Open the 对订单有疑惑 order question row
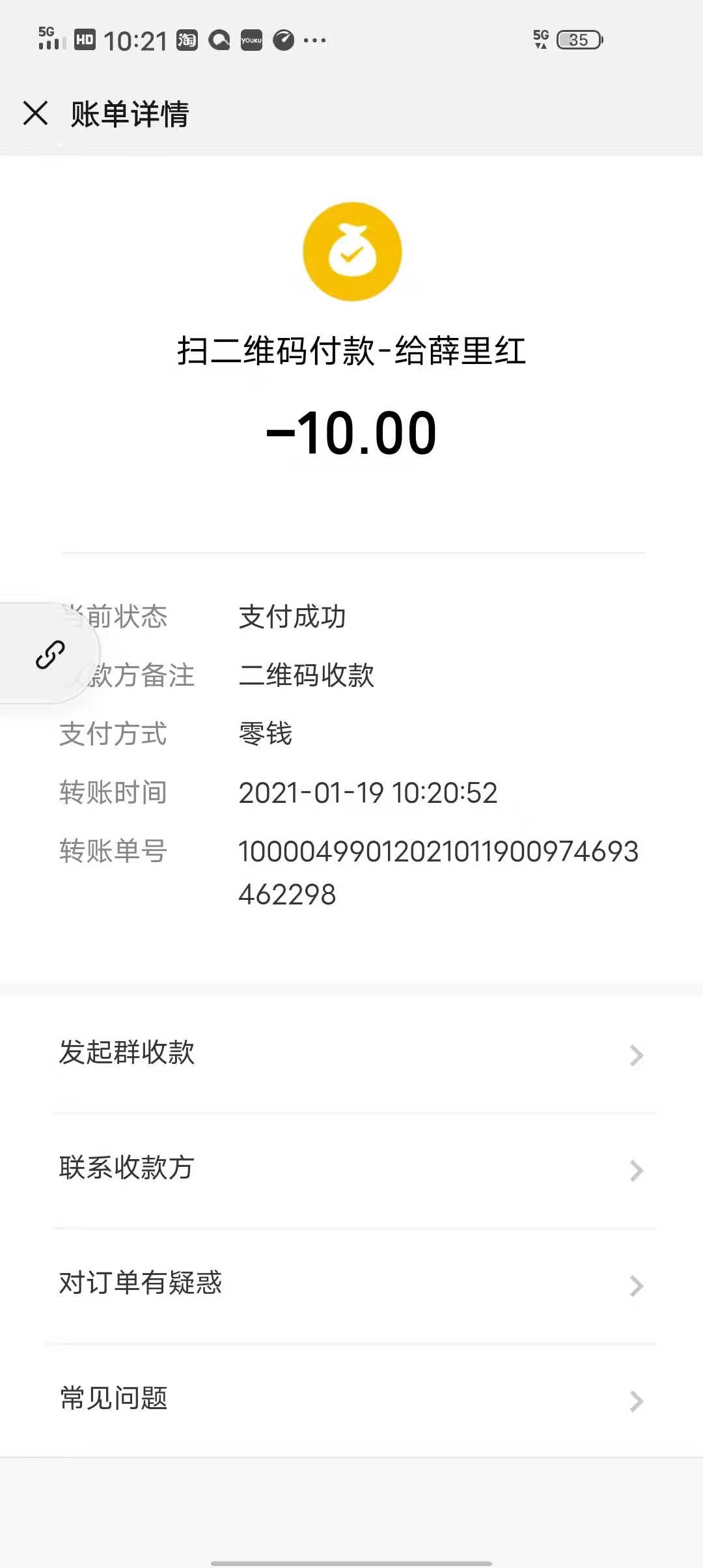 coord(351,1284)
